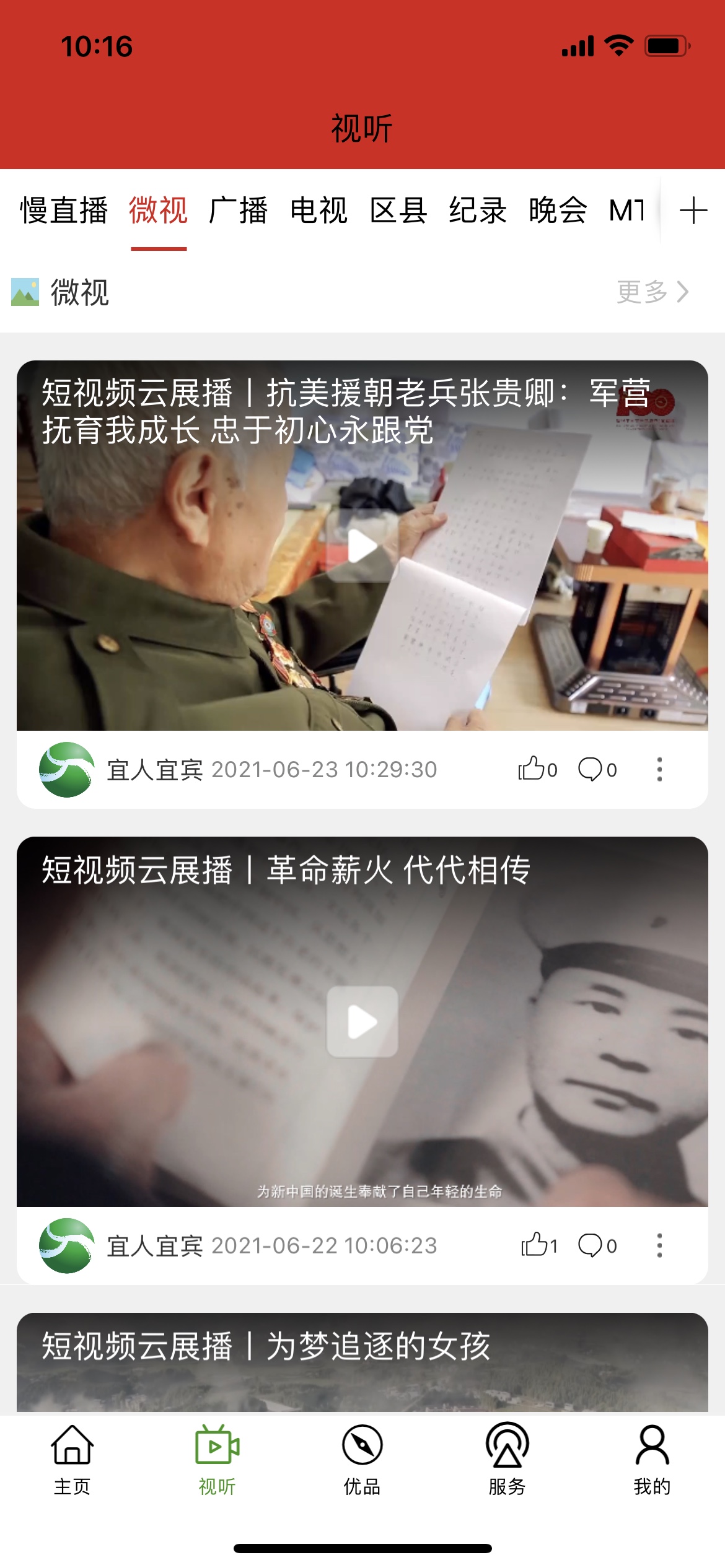Like the 2021-06-22 10:06:23 video
Screen dimensions: 725x1568
click(538, 1245)
